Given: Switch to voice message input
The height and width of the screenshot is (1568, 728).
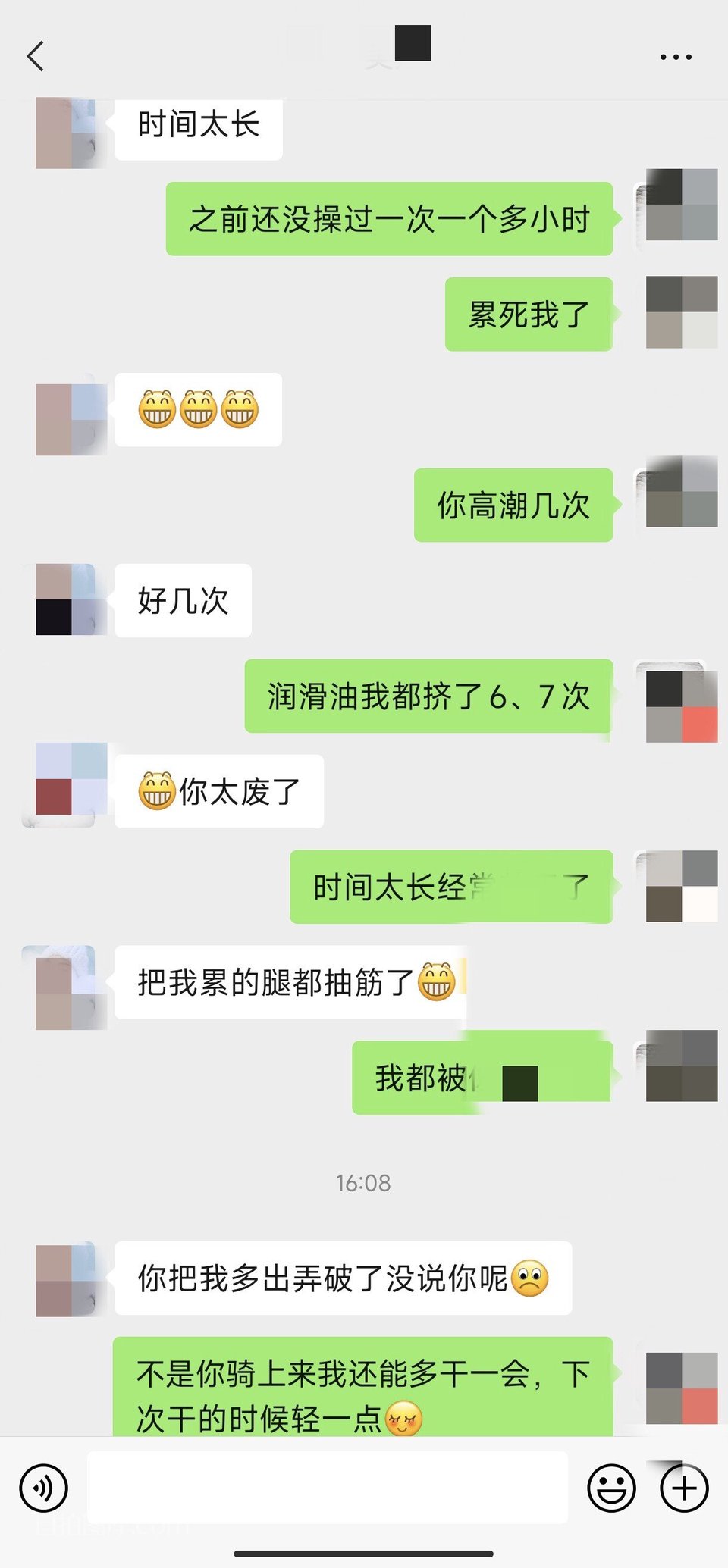Looking at the screenshot, I should point(44,1488).
